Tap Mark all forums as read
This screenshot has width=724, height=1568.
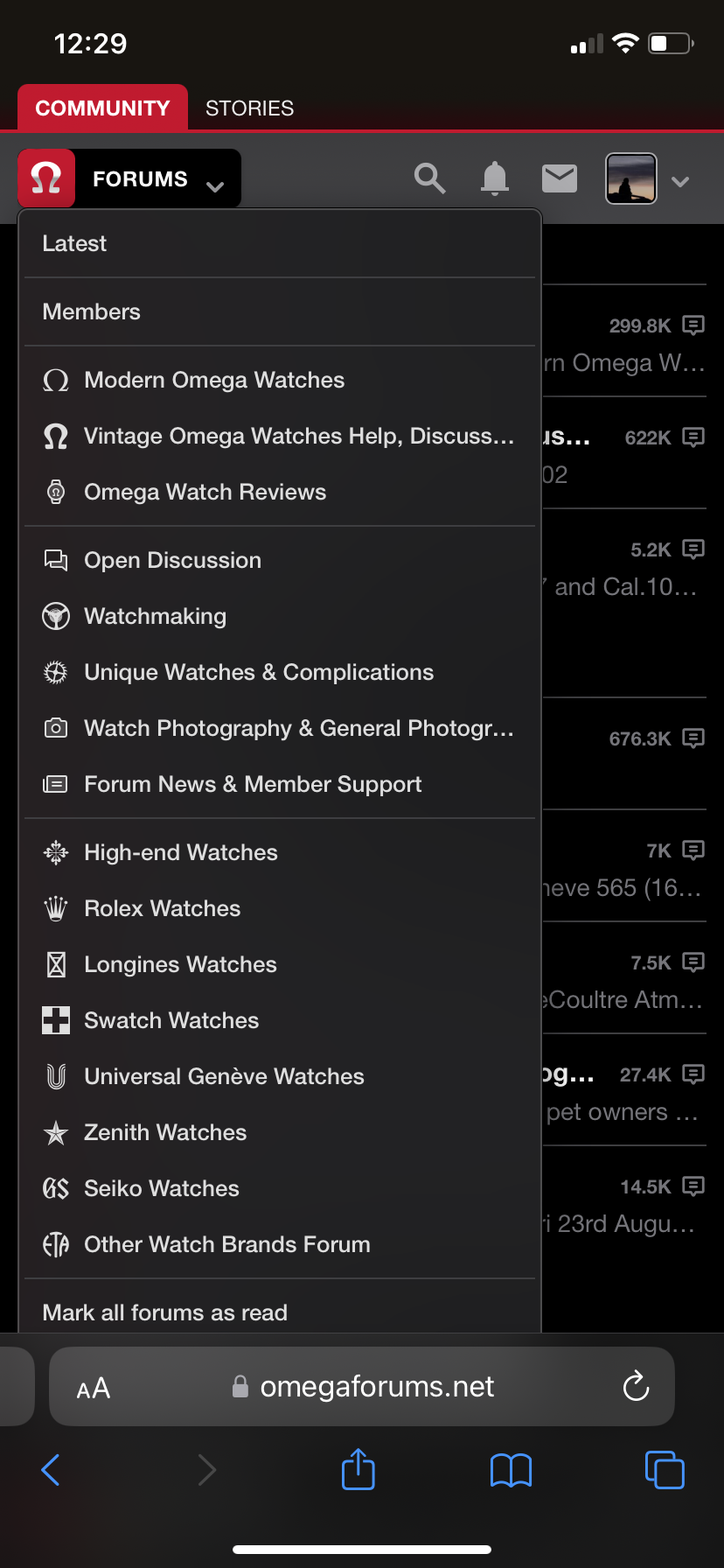click(x=165, y=1312)
